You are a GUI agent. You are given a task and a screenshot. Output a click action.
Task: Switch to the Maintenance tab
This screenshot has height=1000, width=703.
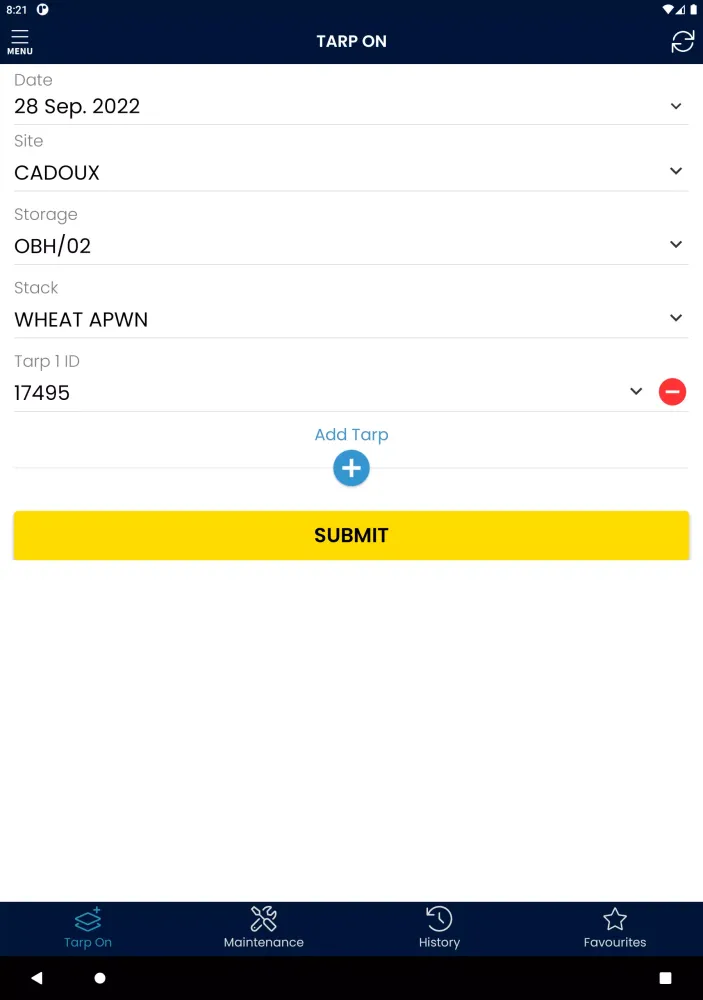point(263,927)
